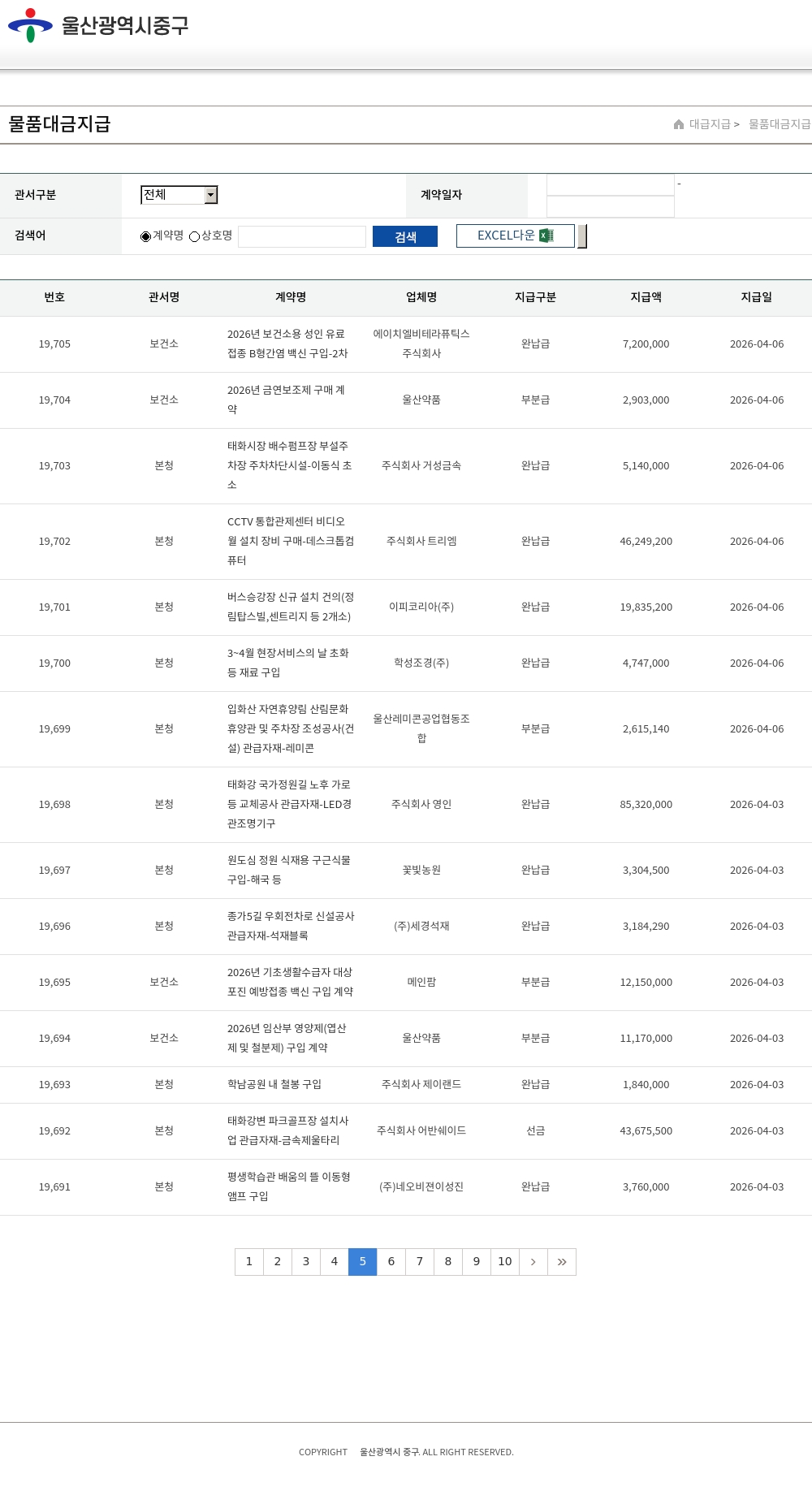Go to page 8
Image resolution: width=812 pixels, height=1504 pixels.
click(448, 1261)
